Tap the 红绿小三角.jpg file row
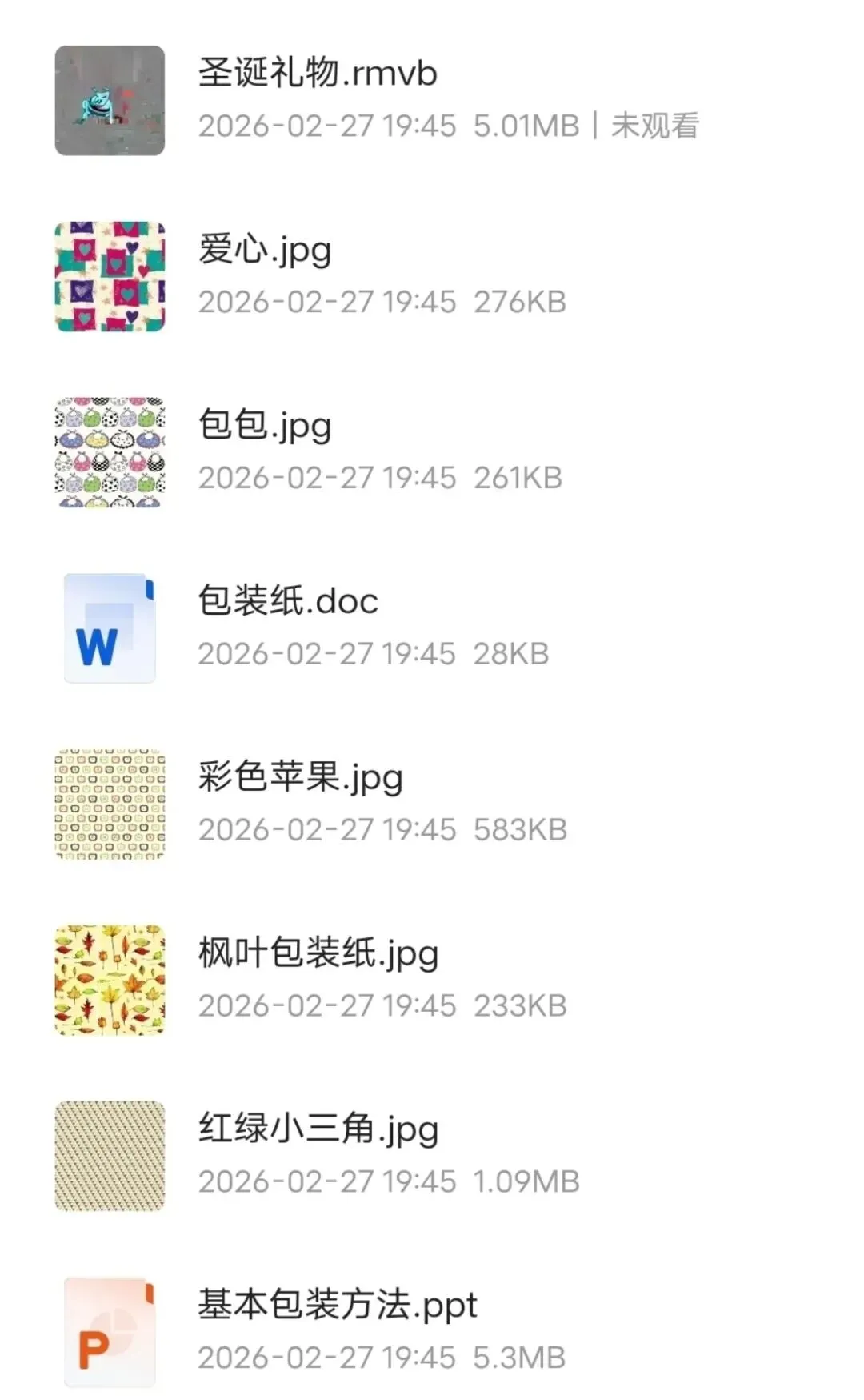864x1400 pixels. point(318,1130)
